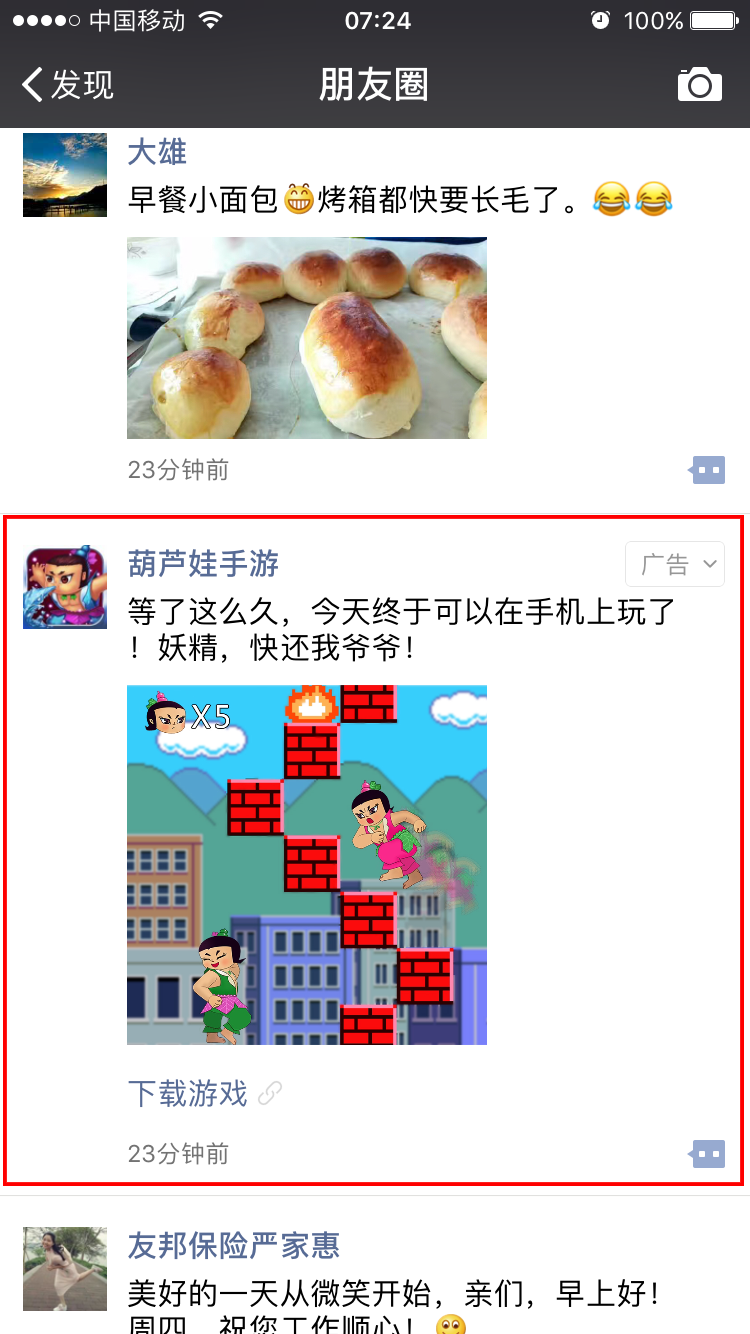Tap the name 大雄
The image size is (750, 1334).
(157, 152)
